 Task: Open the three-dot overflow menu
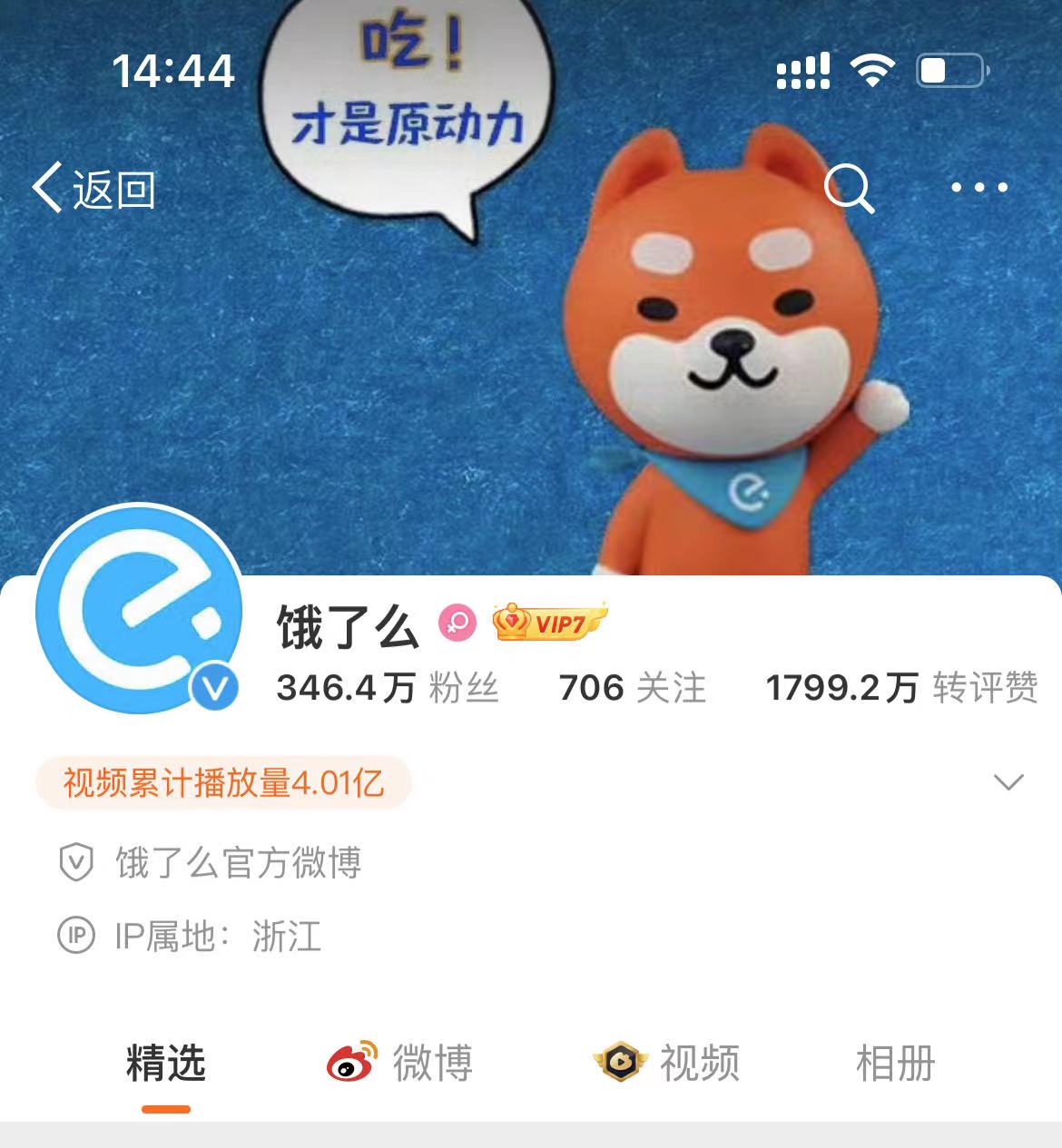(x=978, y=188)
